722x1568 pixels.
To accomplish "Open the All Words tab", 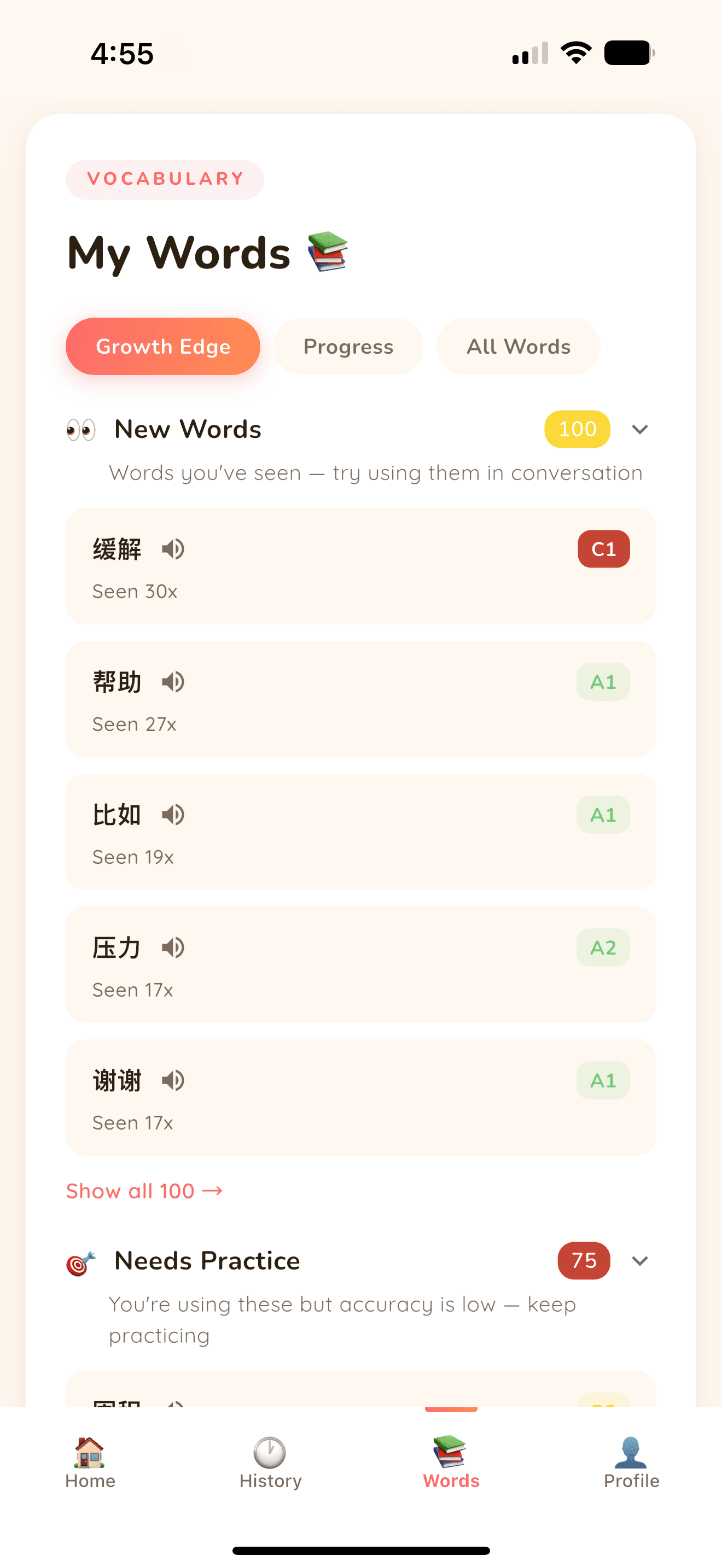I will tap(518, 346).
